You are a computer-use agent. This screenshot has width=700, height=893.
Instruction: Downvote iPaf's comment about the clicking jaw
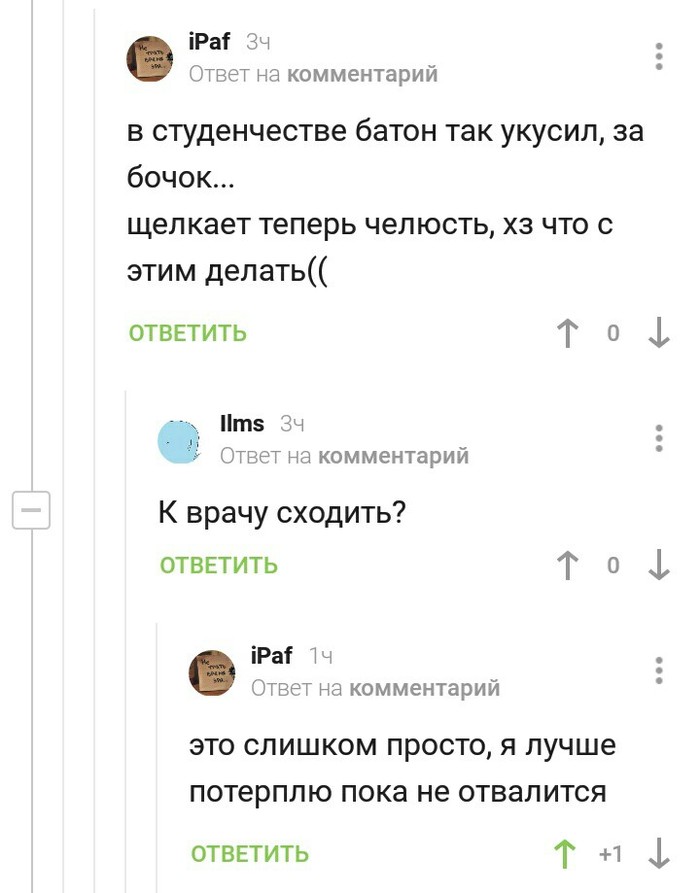659,333
